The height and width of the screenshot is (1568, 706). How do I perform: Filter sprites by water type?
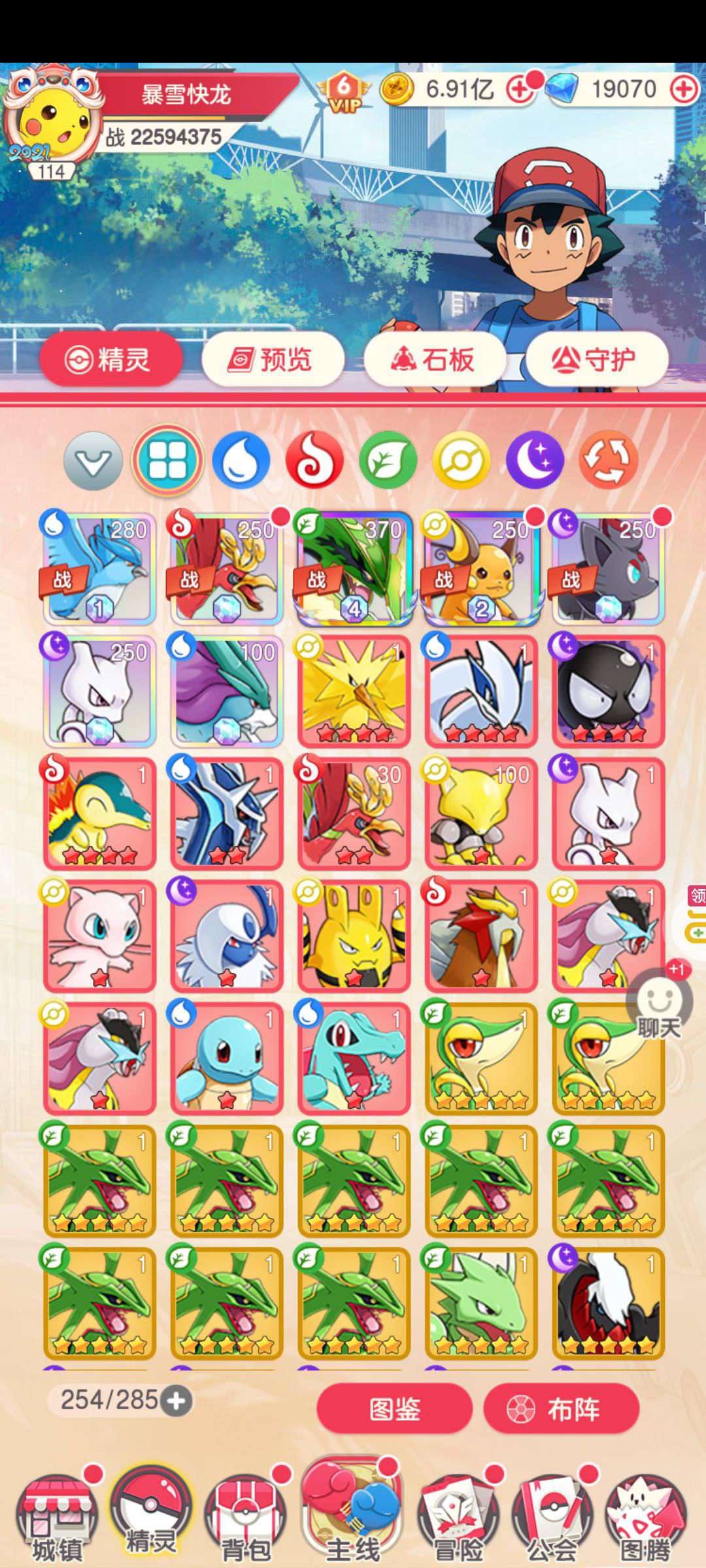pos(241,460)
